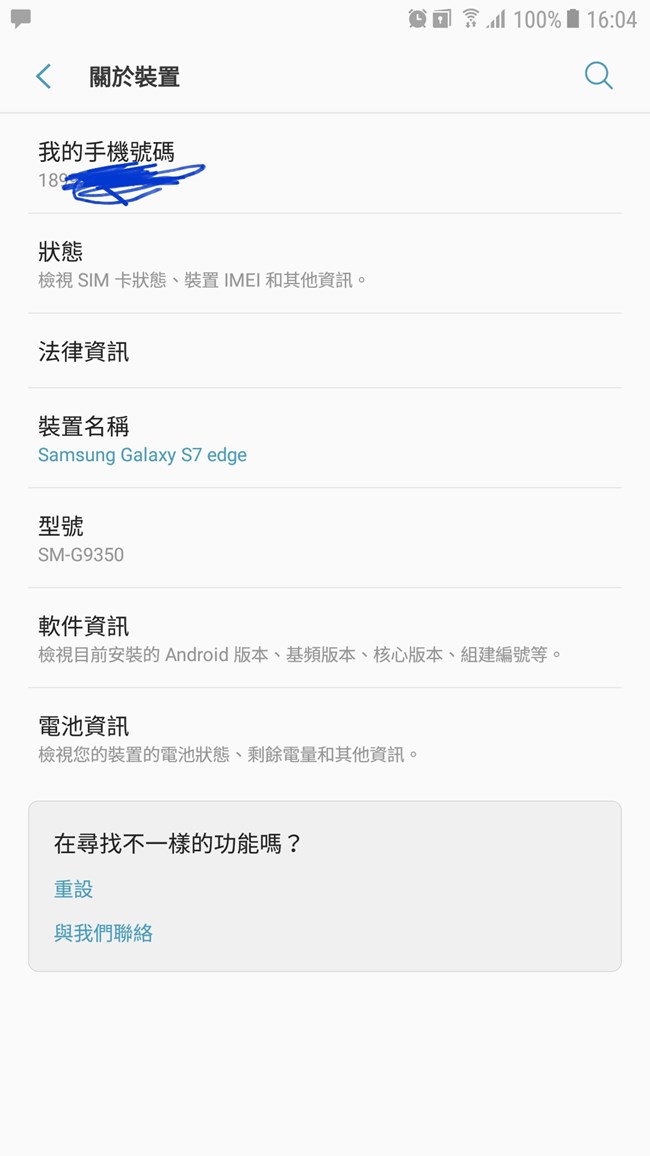View 電池資訊

click(x=325, y=738)
